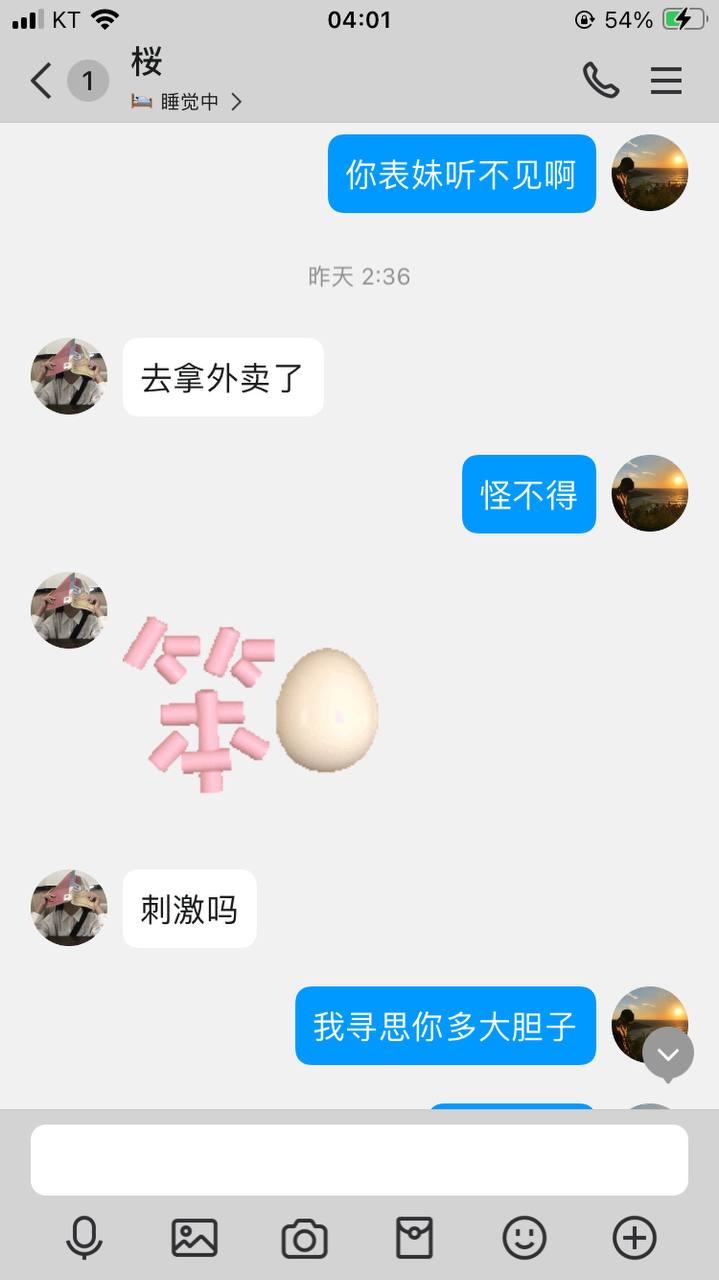Focus the message input field
Image resolution: width=719 pixels, height=1280 pixels.
tap(359, 1160)
